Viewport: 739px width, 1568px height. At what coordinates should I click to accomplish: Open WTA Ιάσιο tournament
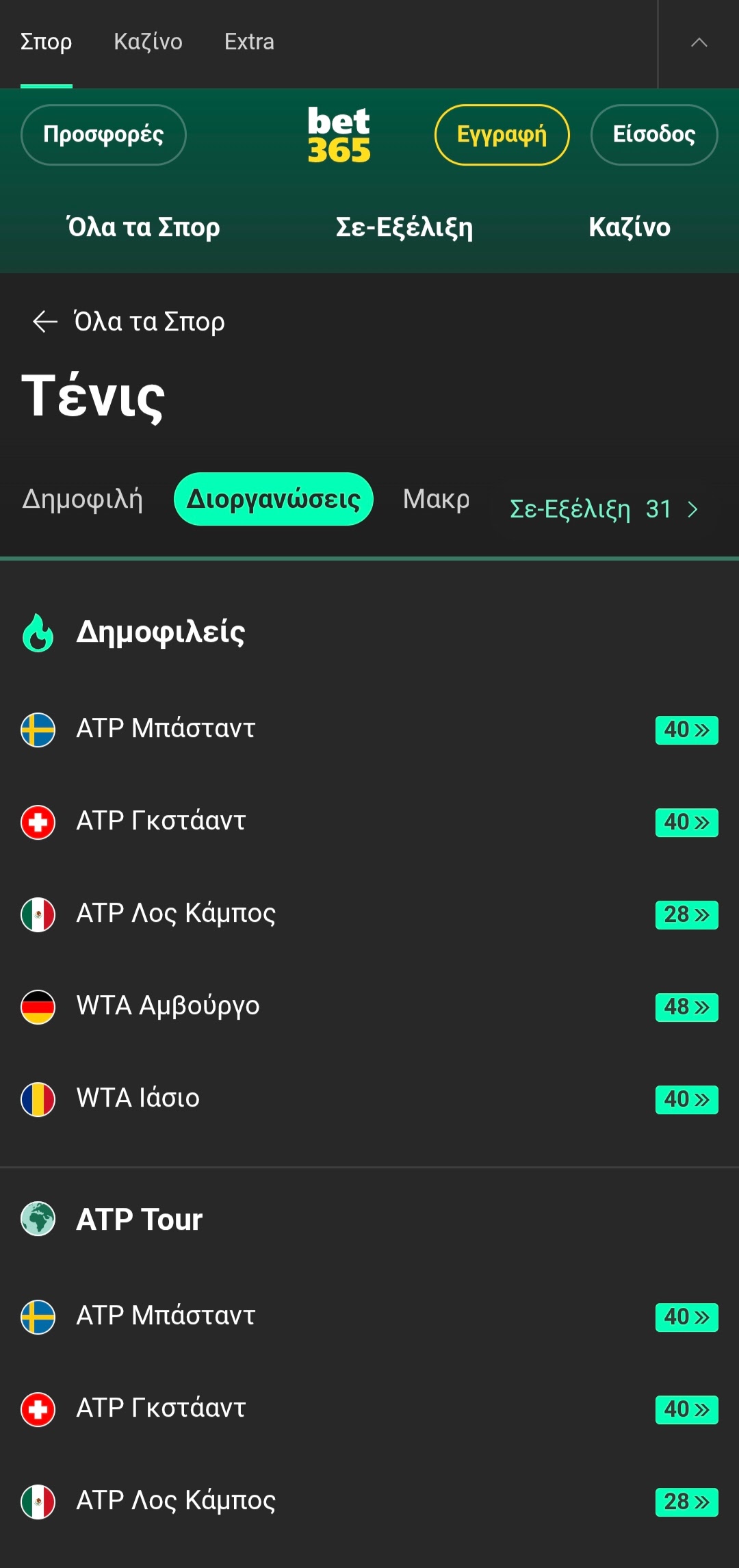pos(369,1099)
